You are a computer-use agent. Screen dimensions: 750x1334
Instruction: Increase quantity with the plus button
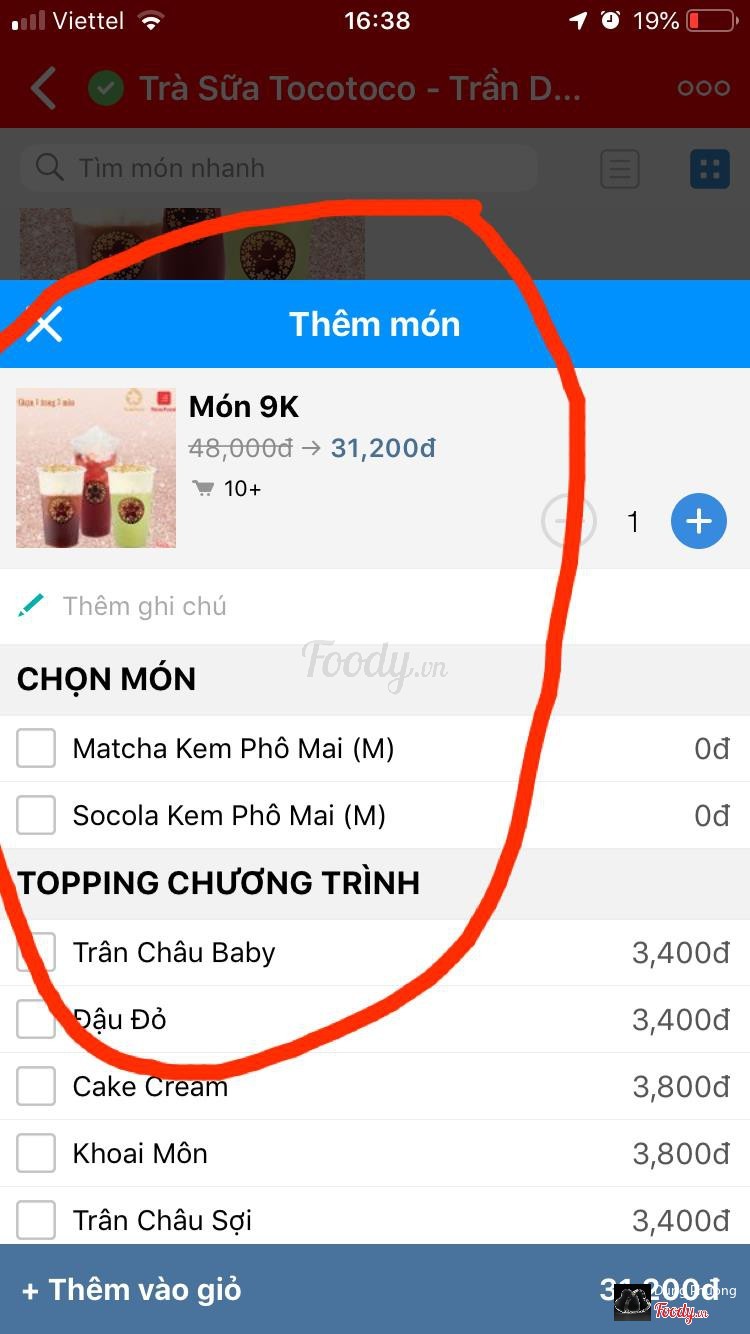[x=698, y=521]
